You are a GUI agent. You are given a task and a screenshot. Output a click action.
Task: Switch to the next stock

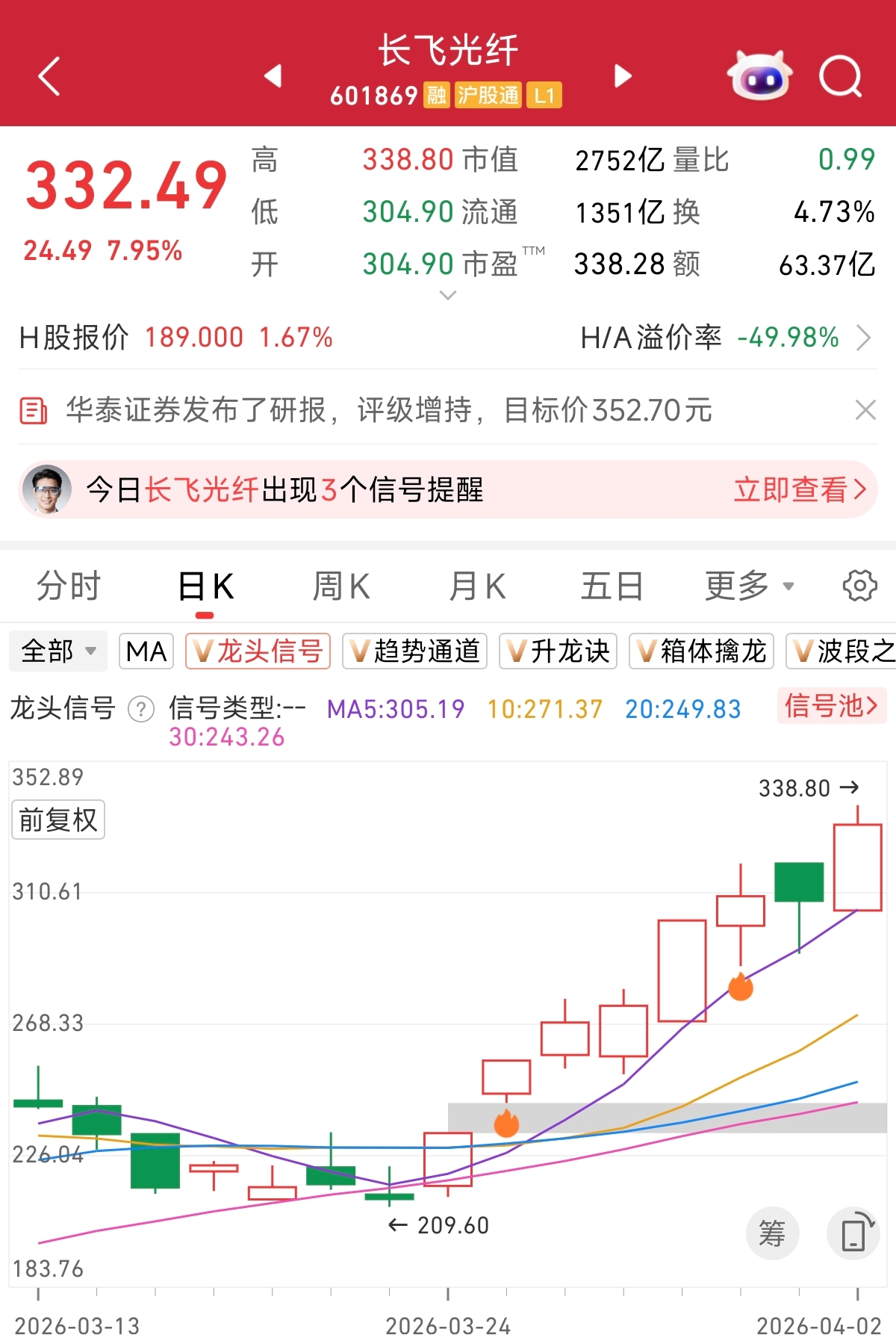click(623, 75)
